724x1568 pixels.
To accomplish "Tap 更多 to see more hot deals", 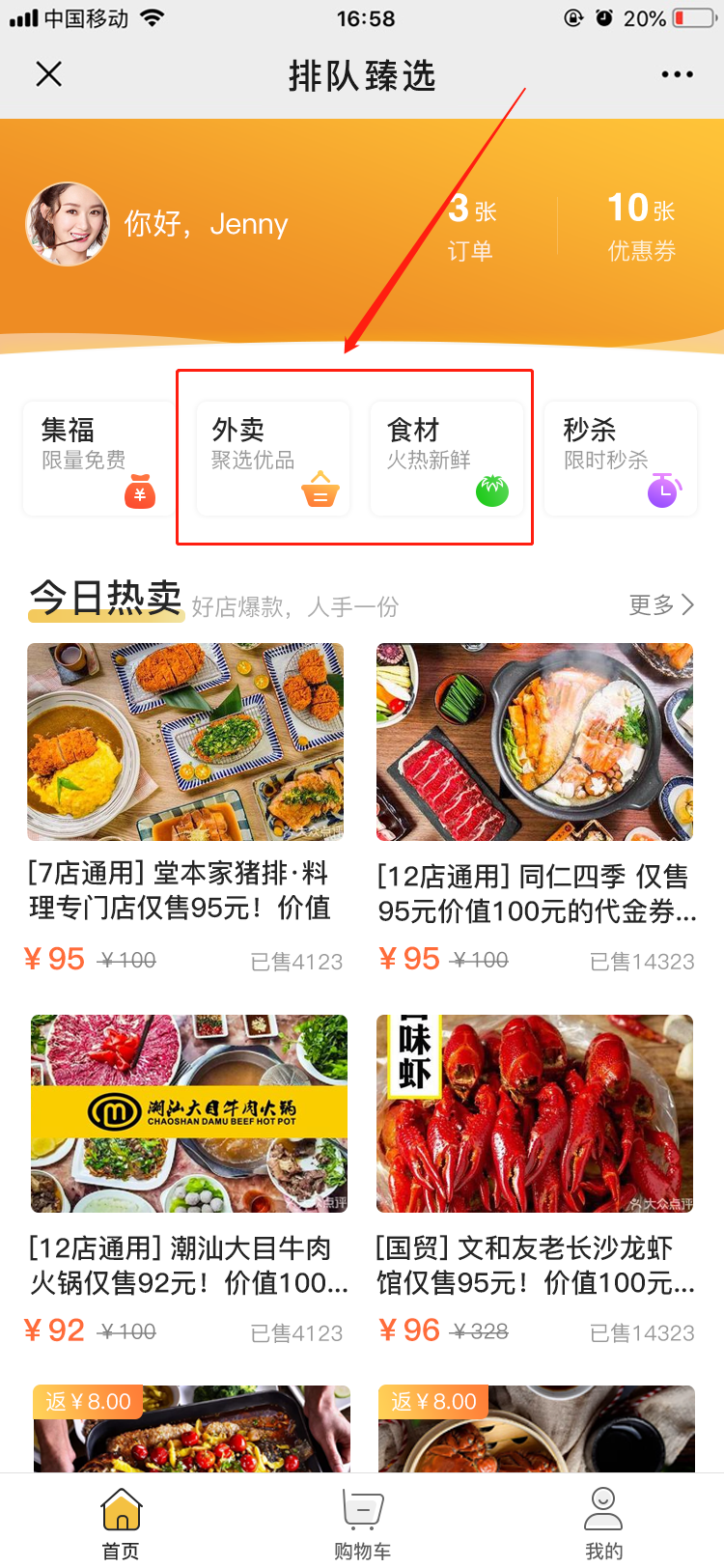I will tap(661, 605).
